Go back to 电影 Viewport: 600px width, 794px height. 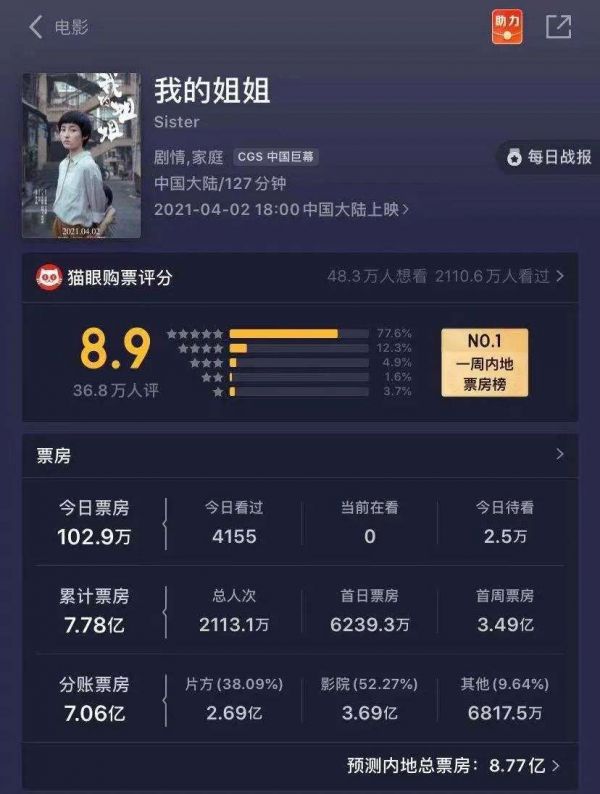pyautogui.click(x=58, y=27)
